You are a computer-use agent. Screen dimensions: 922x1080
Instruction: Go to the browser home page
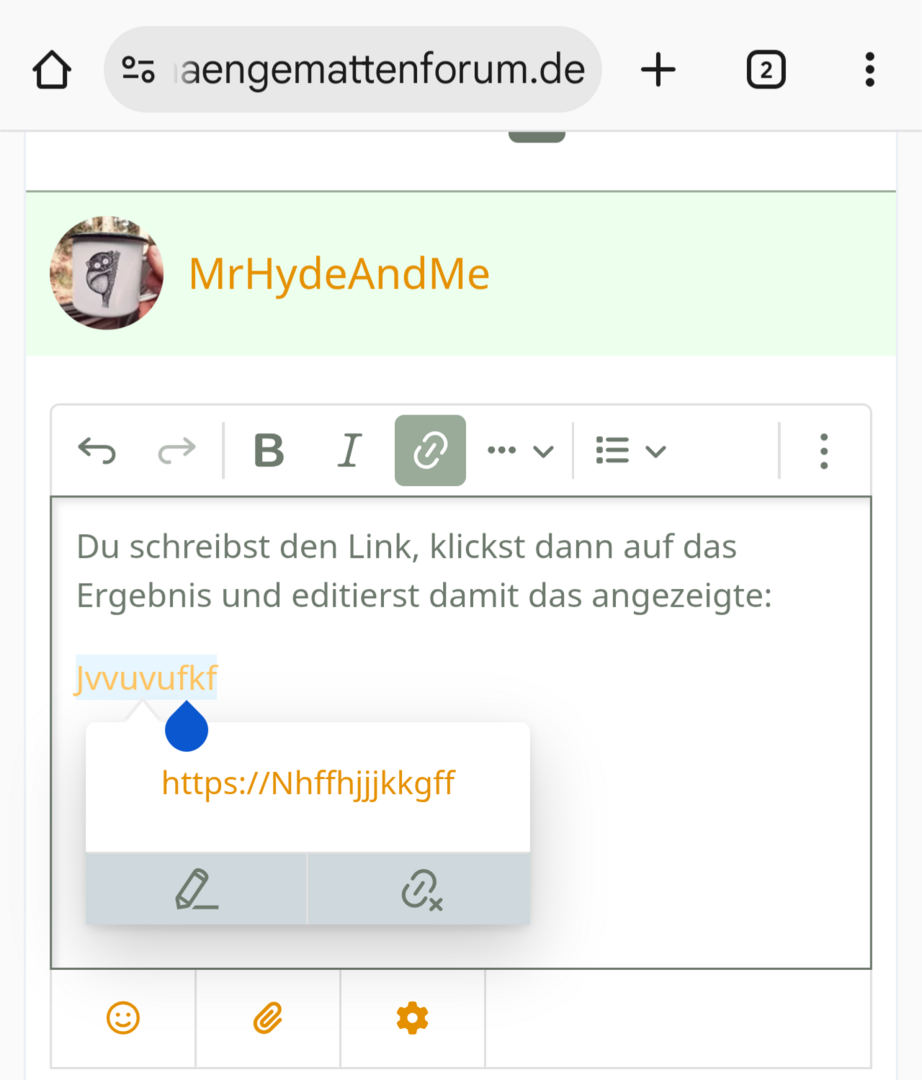[52, 70]
